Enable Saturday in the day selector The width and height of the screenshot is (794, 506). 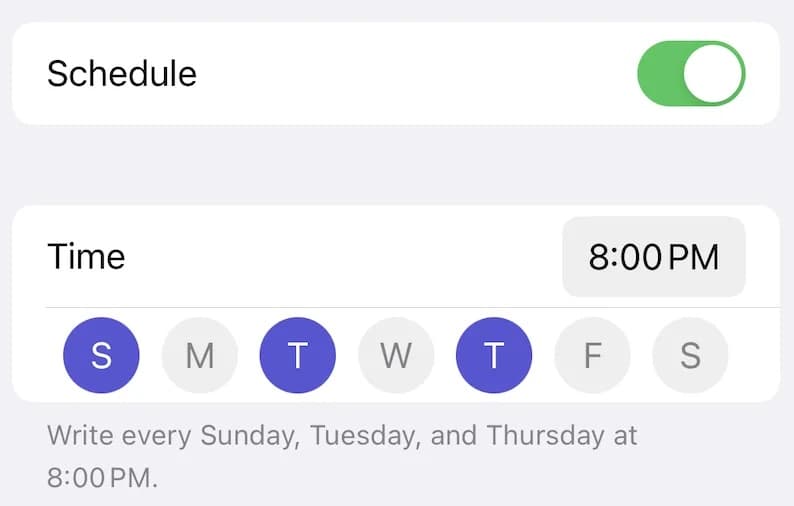click(690, 356)
